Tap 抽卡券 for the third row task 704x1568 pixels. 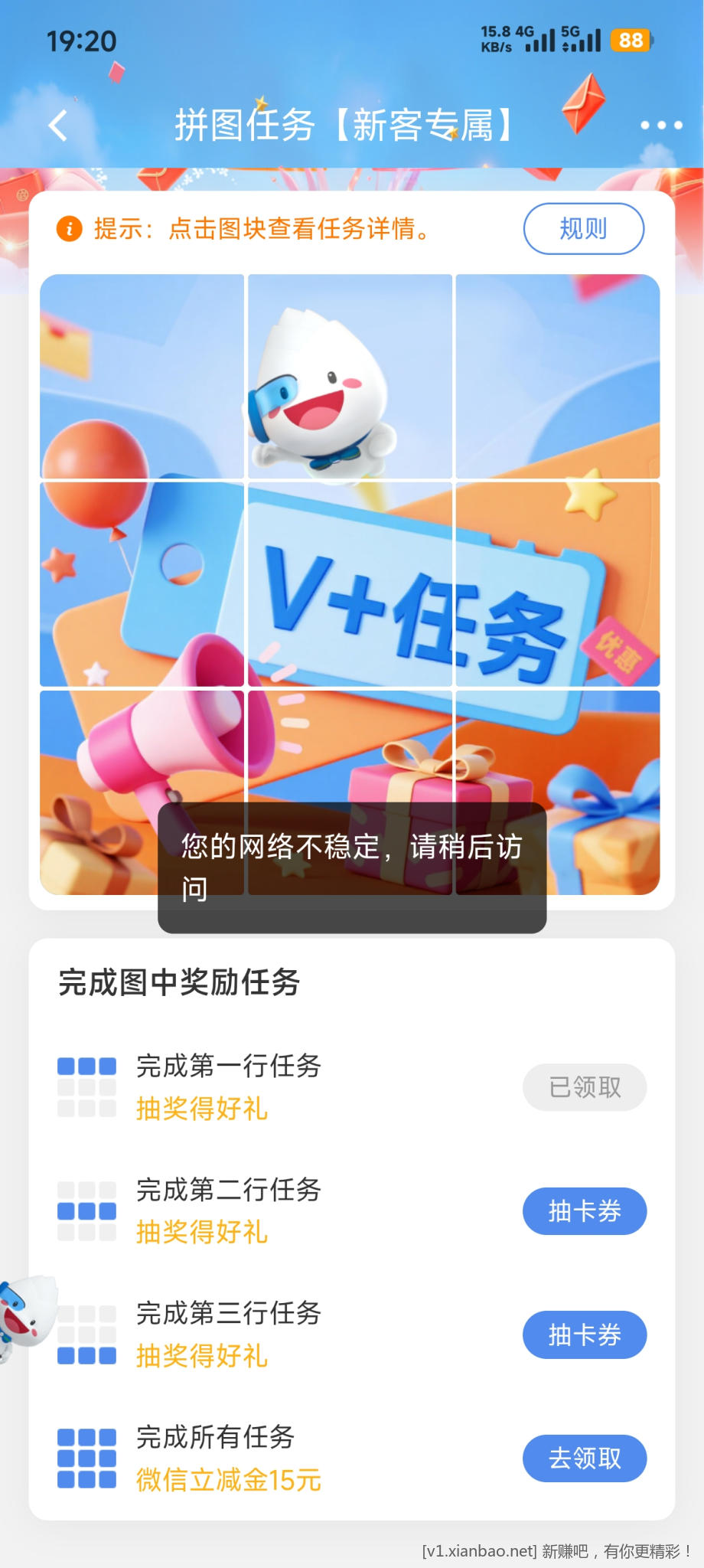(584, 1334)
